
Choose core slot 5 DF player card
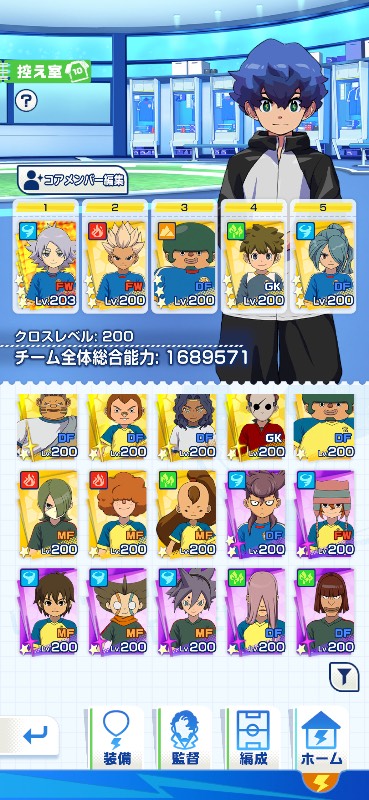point(323,256)
